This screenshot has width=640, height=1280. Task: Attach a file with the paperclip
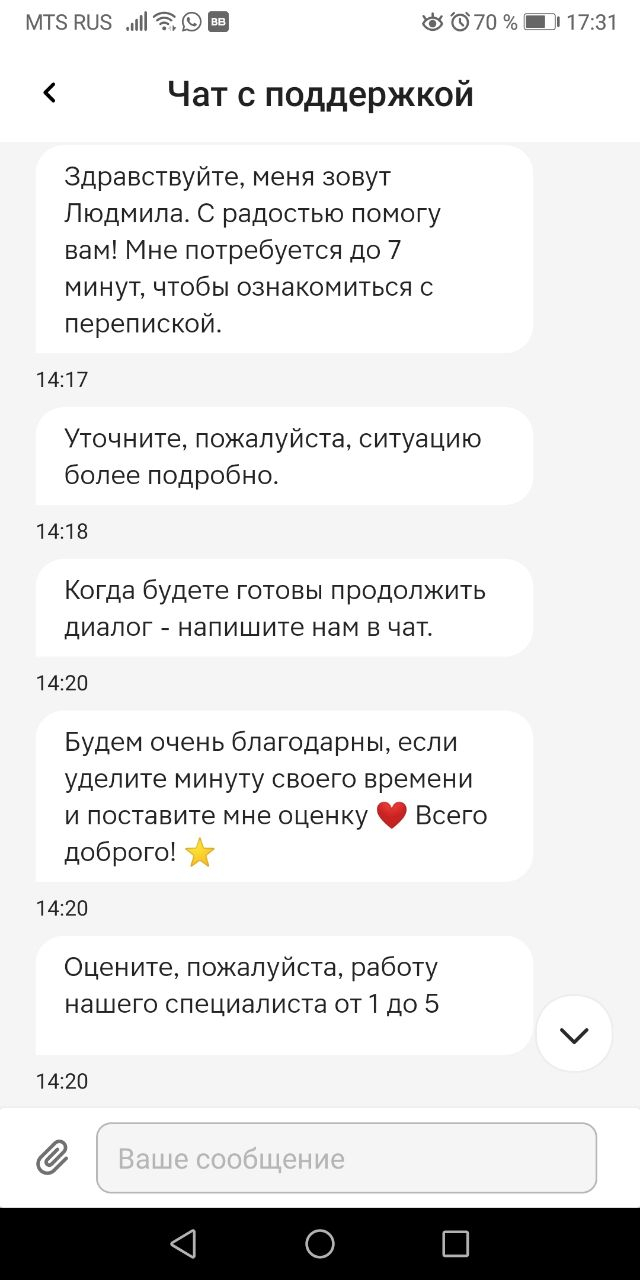(x=52, y=1158)
